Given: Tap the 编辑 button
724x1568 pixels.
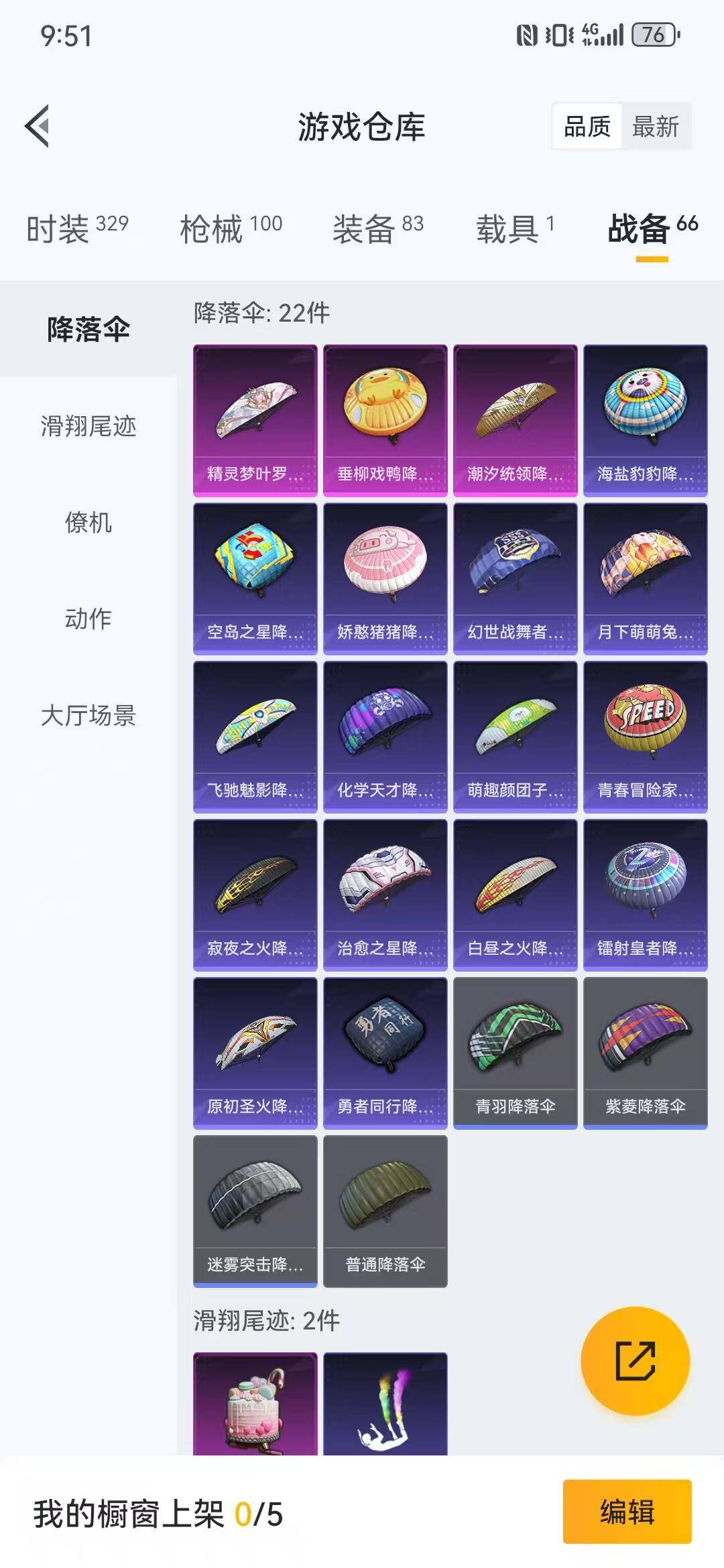Looking at the screenshot, I should (x=627, y=1512).
